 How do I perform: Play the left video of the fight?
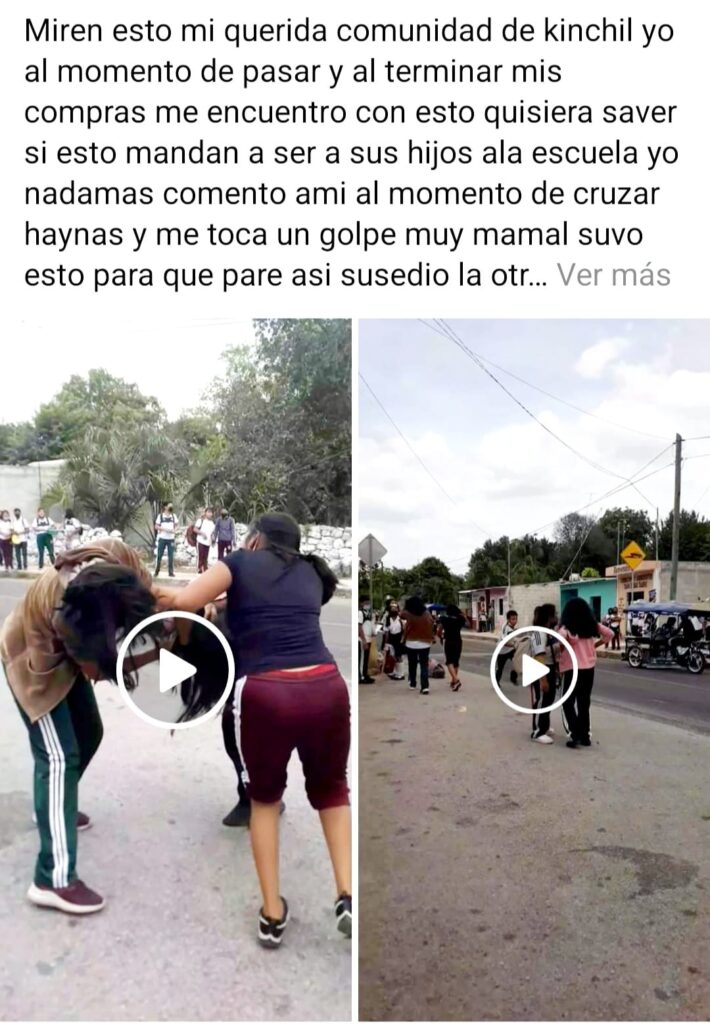[x=175, y=670]
